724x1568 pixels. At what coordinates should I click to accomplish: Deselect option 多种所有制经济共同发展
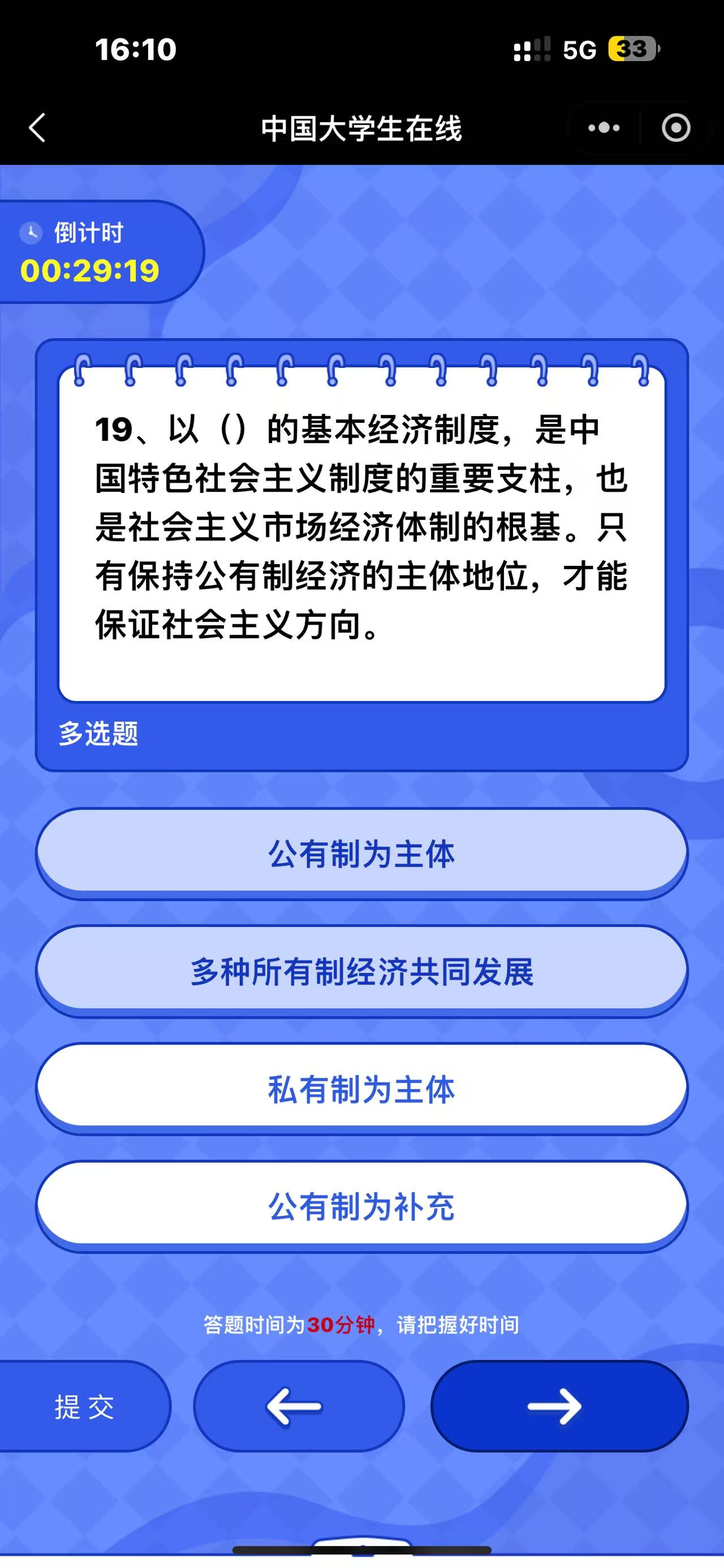click(361, 971)
